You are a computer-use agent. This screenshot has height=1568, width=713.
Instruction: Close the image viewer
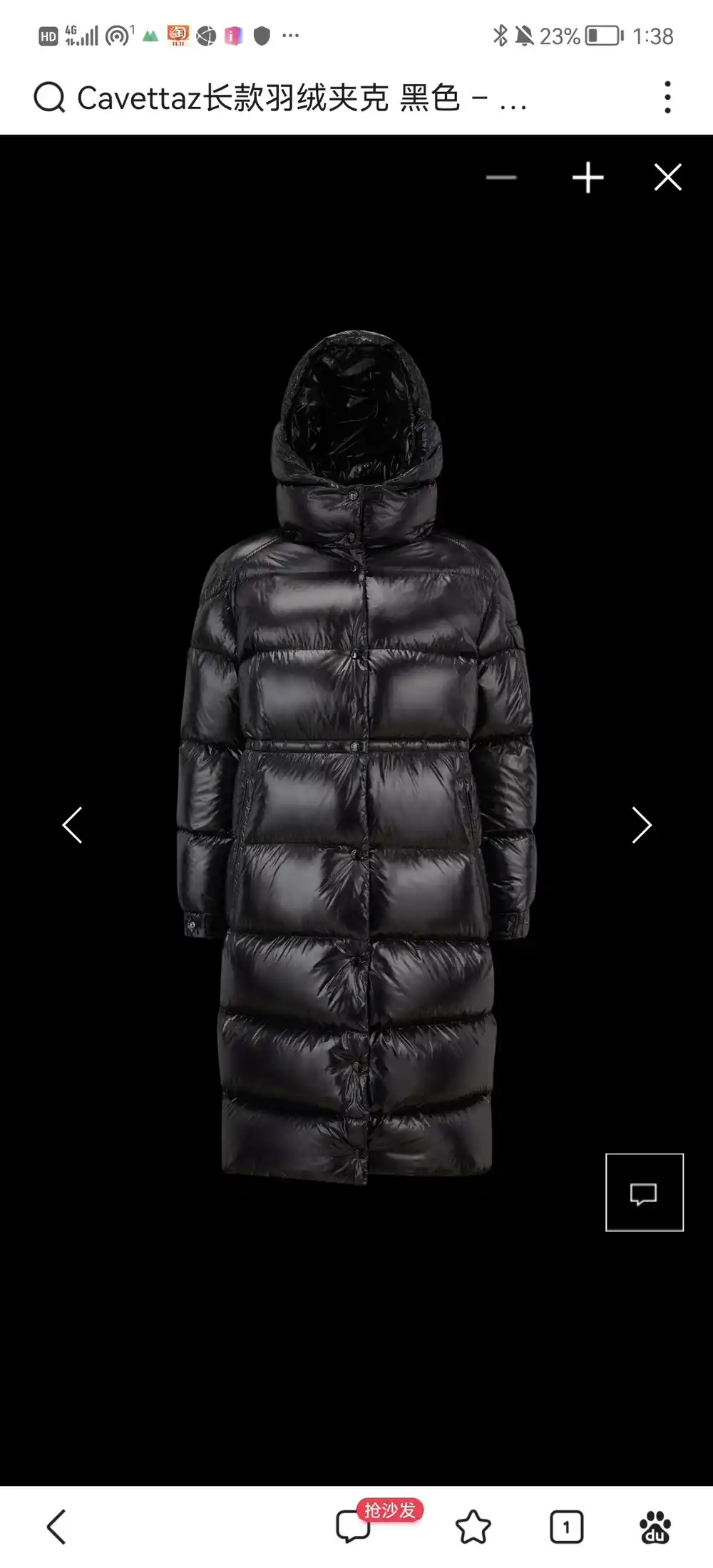pos(668,178)
